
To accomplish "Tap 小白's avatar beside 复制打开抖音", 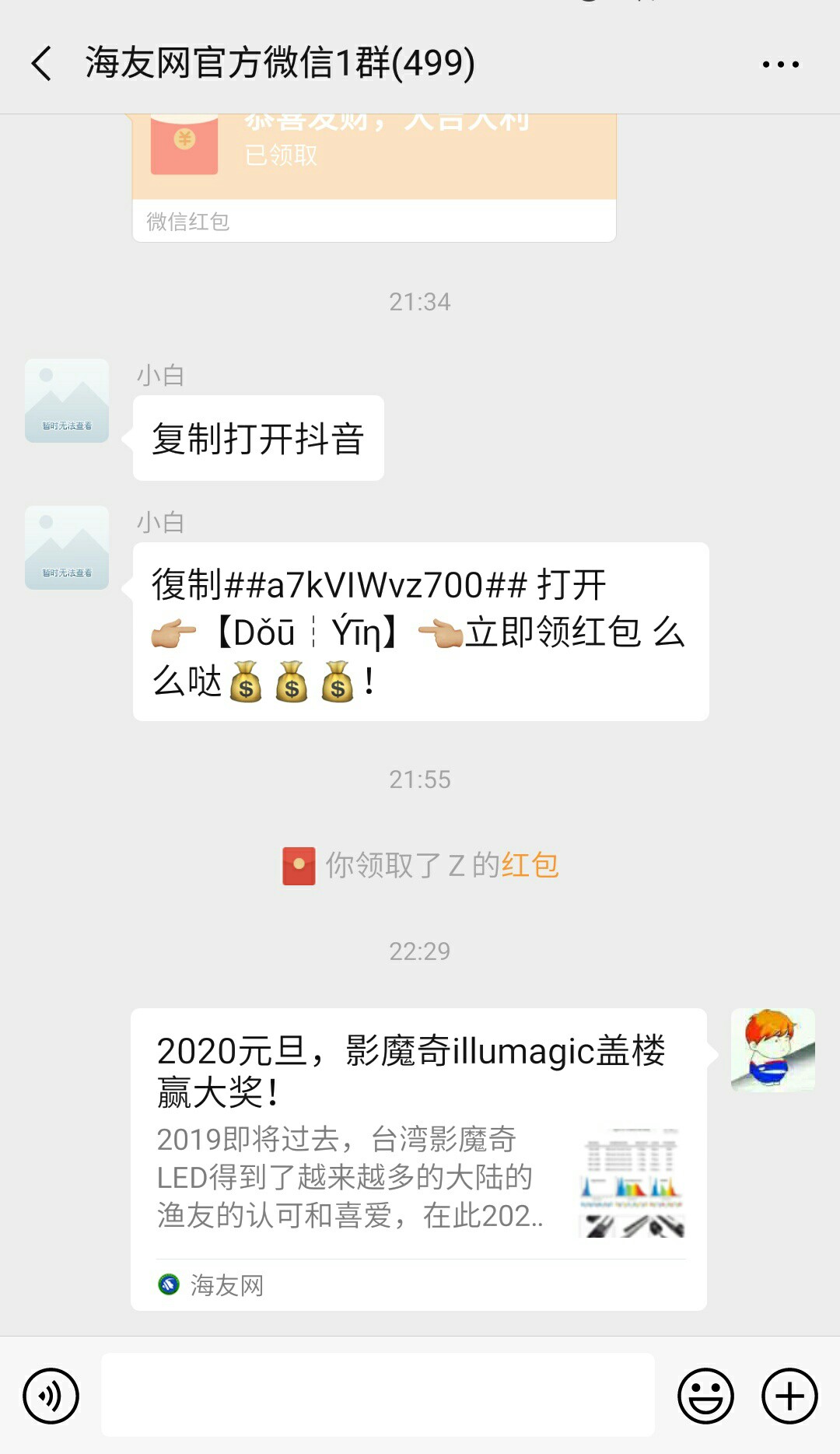I will [x=67, y=401].
